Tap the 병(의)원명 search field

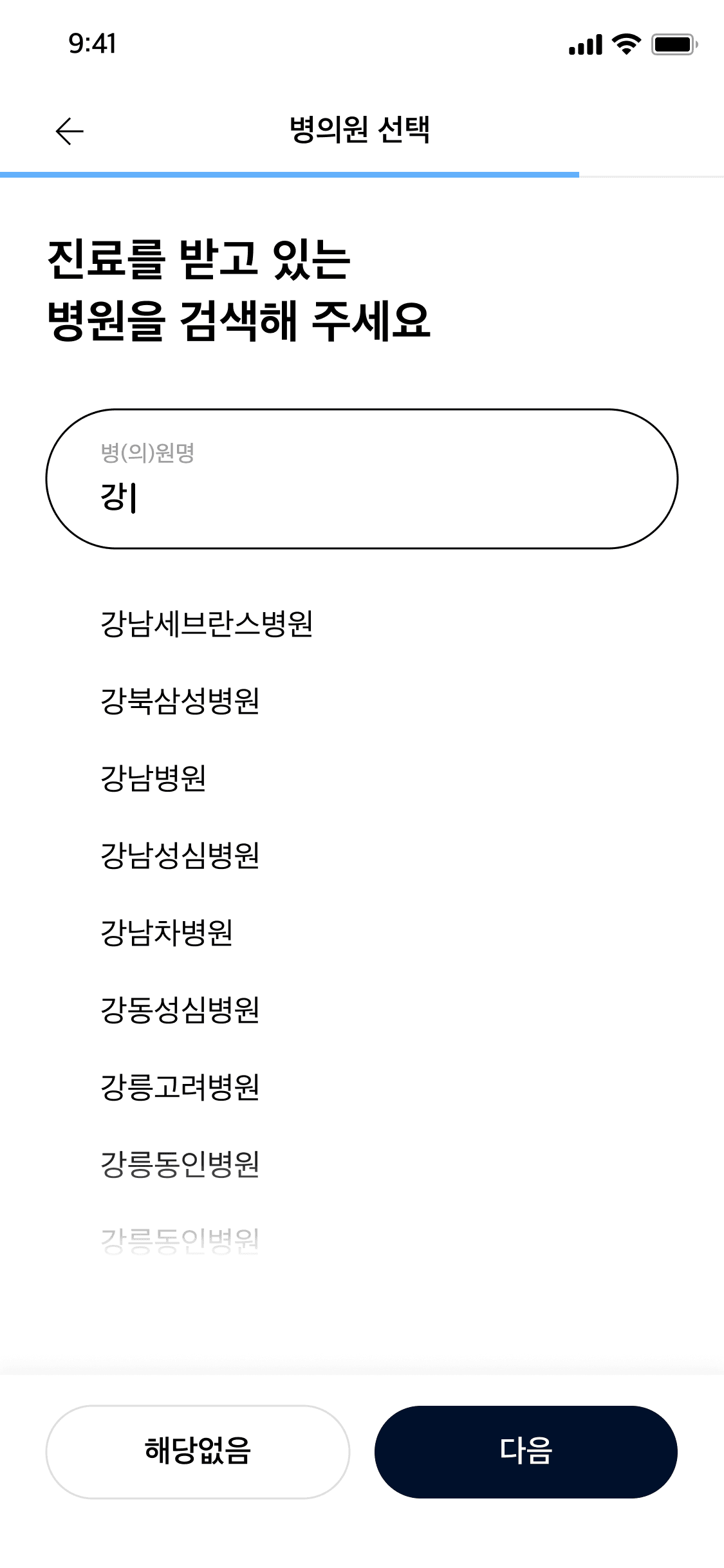(x=362, y=479)
